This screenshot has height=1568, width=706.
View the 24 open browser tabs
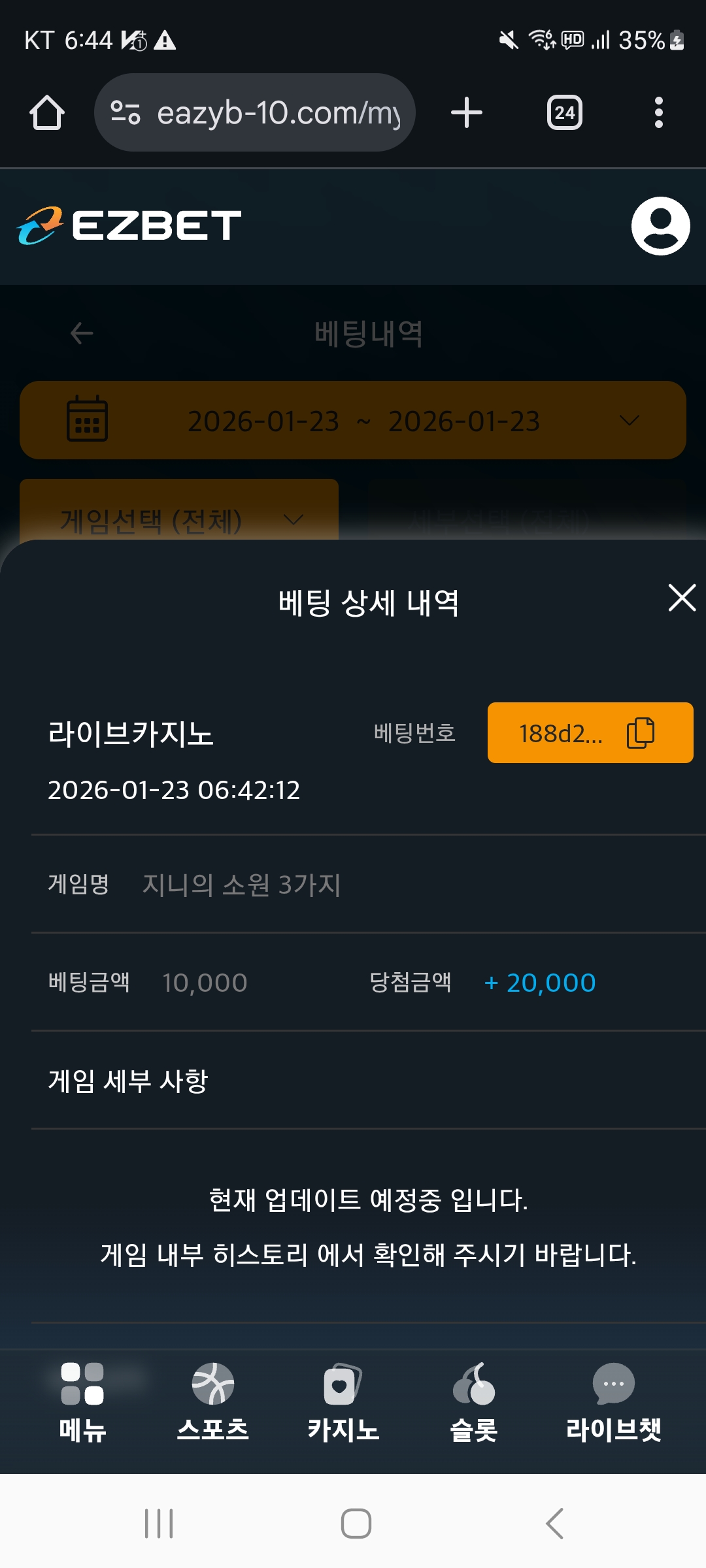pyautogui.click(x=565, y=112)
